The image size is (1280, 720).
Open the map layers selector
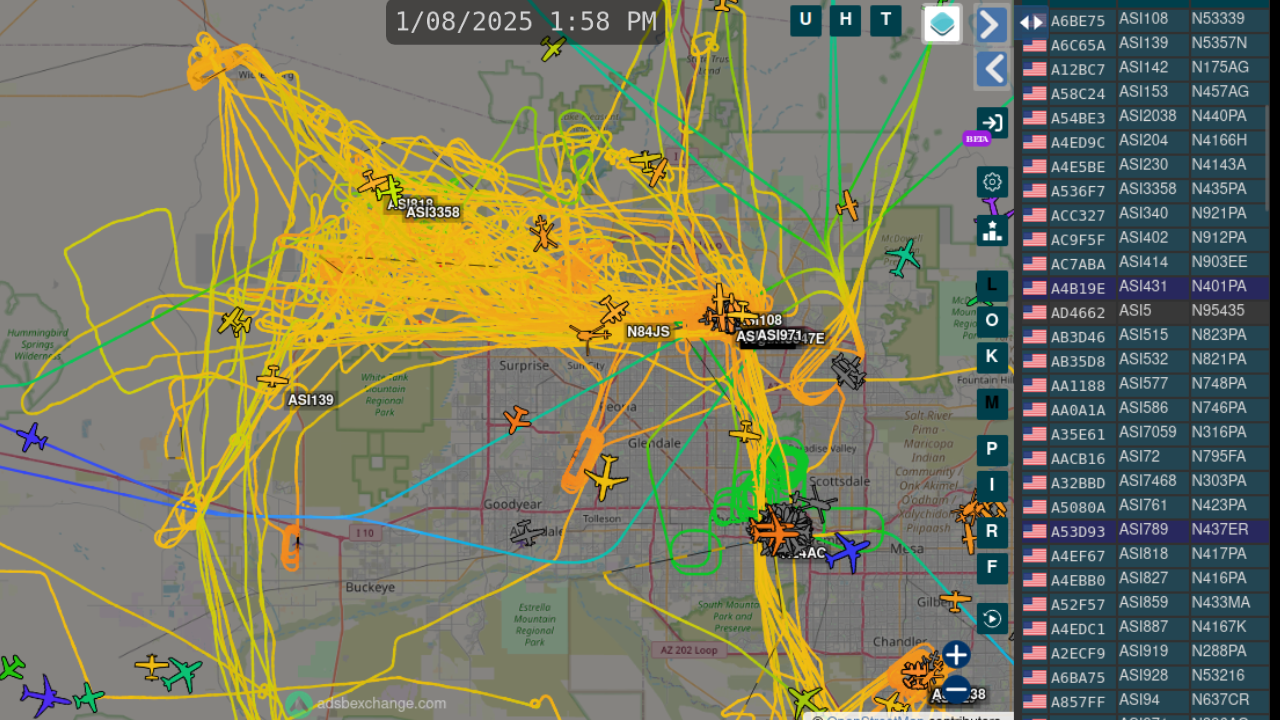(942, 25)
